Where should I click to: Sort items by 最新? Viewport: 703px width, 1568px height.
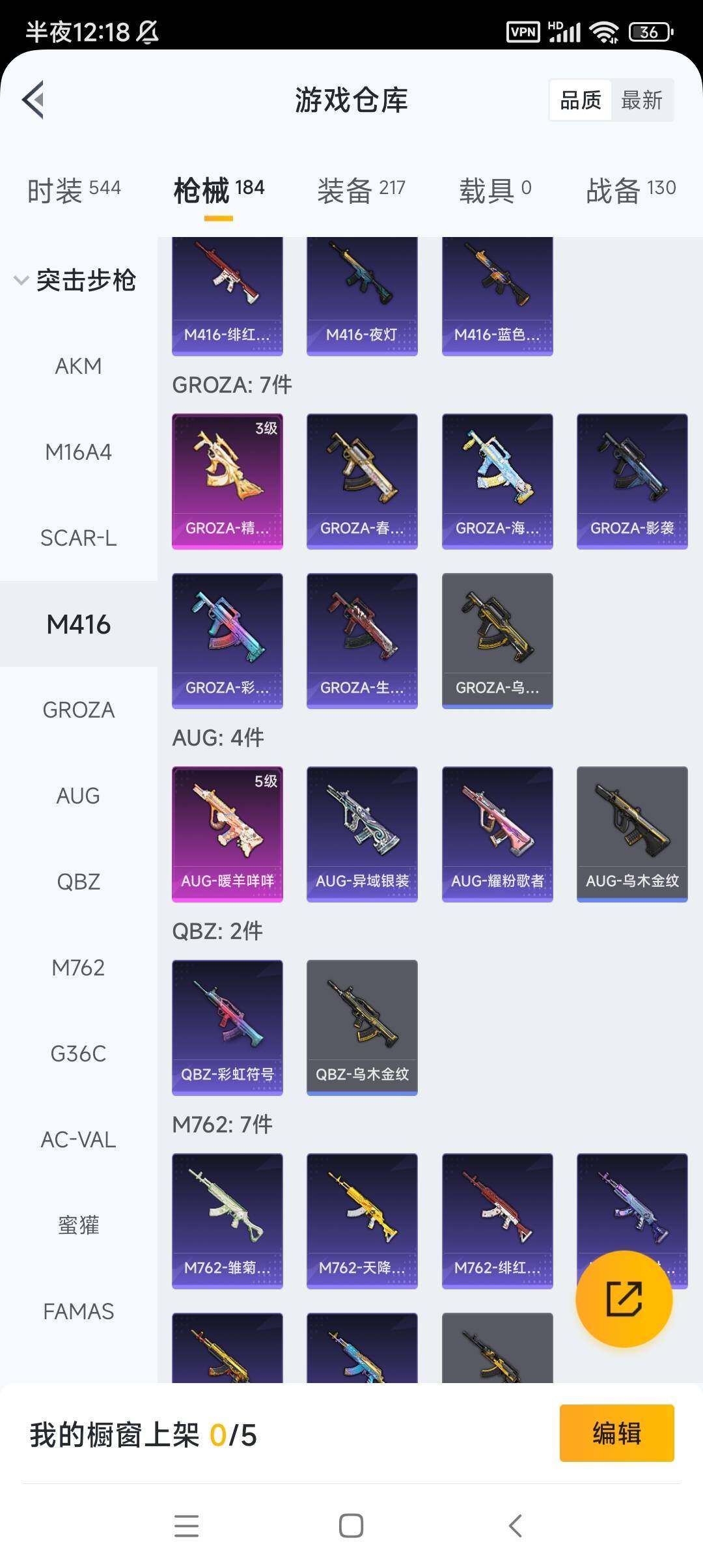641,100
